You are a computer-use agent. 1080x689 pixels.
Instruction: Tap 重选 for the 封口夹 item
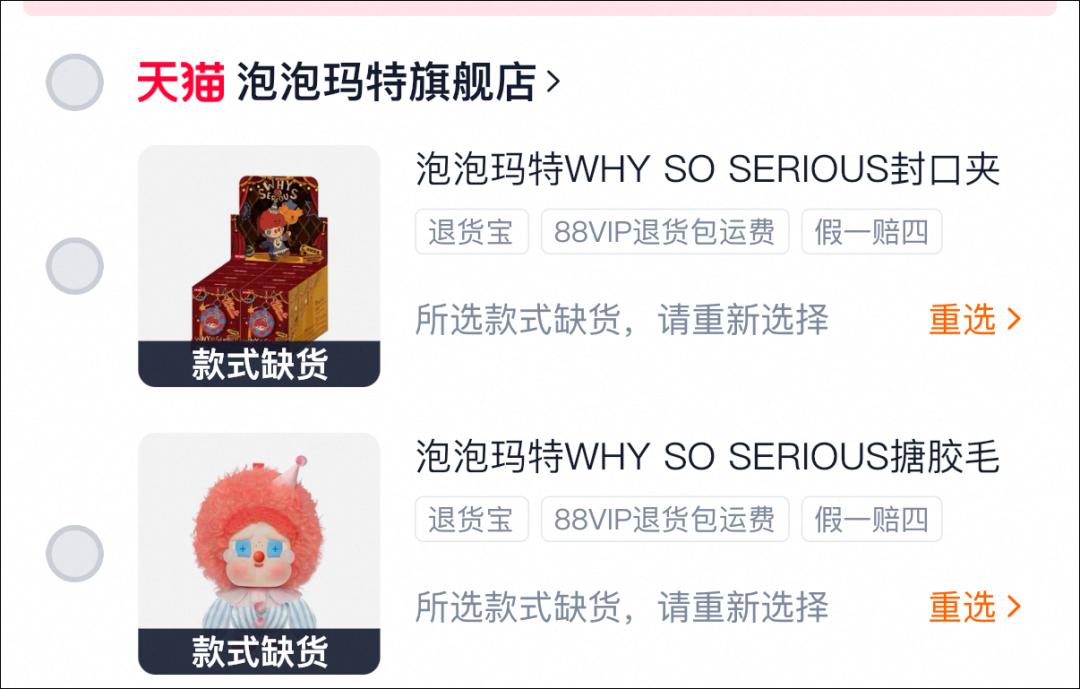(x=975, y=319)
